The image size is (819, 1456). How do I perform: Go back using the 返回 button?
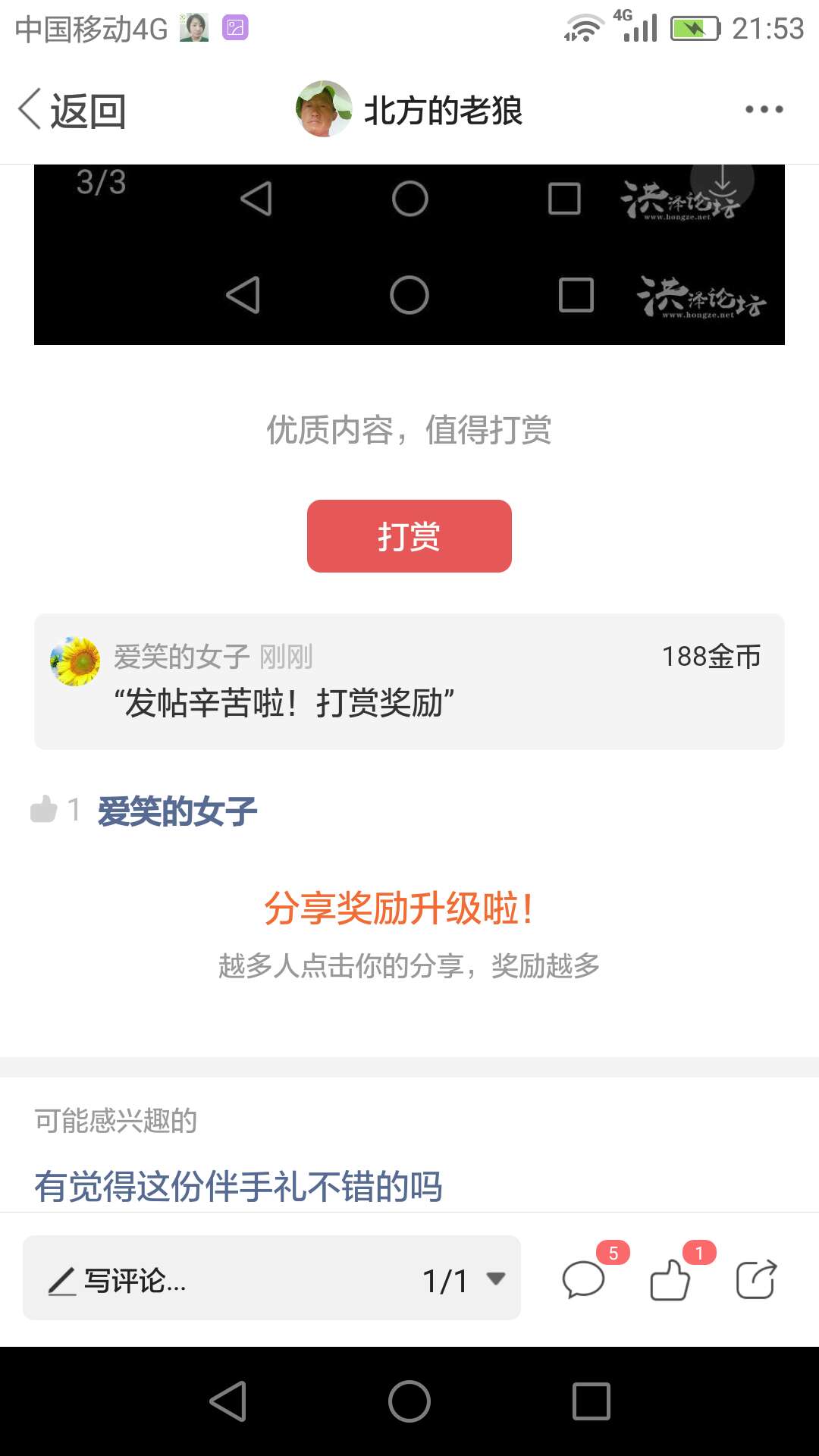tap(72, 111)
